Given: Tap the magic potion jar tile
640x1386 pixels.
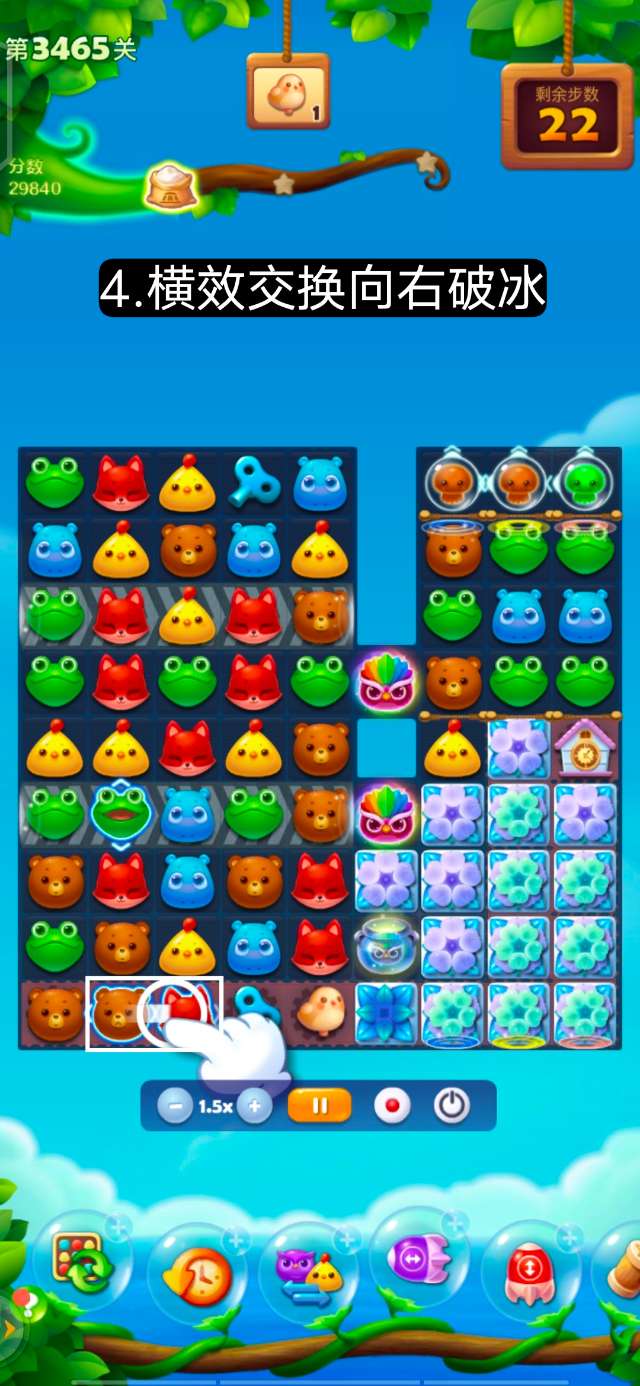Looking at the screenshot, I should [x=386, y=946].
